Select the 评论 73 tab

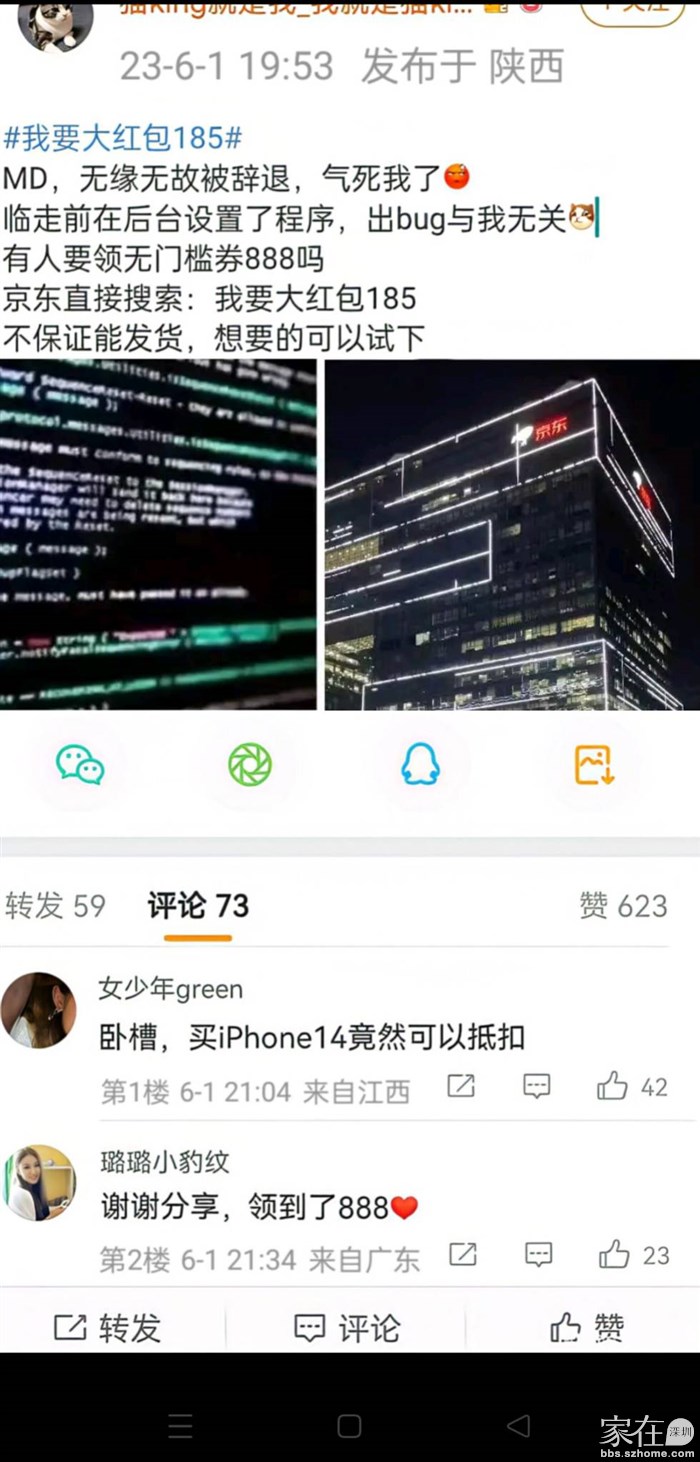coord(198,906)
